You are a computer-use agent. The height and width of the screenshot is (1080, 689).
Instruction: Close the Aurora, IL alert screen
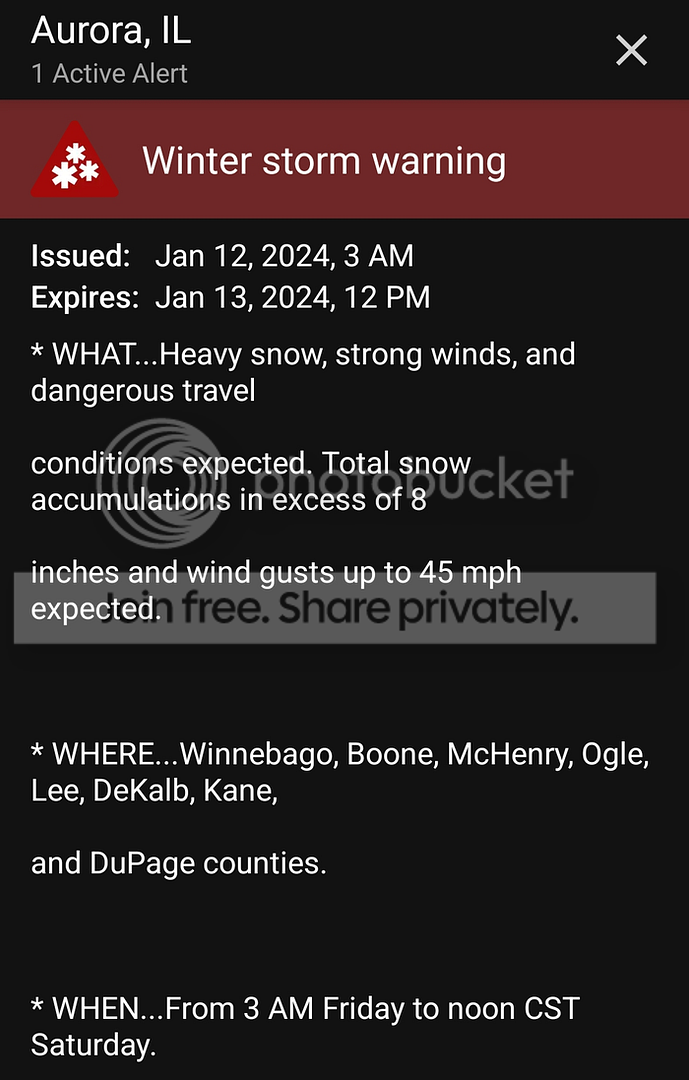[x=631, y=50]
